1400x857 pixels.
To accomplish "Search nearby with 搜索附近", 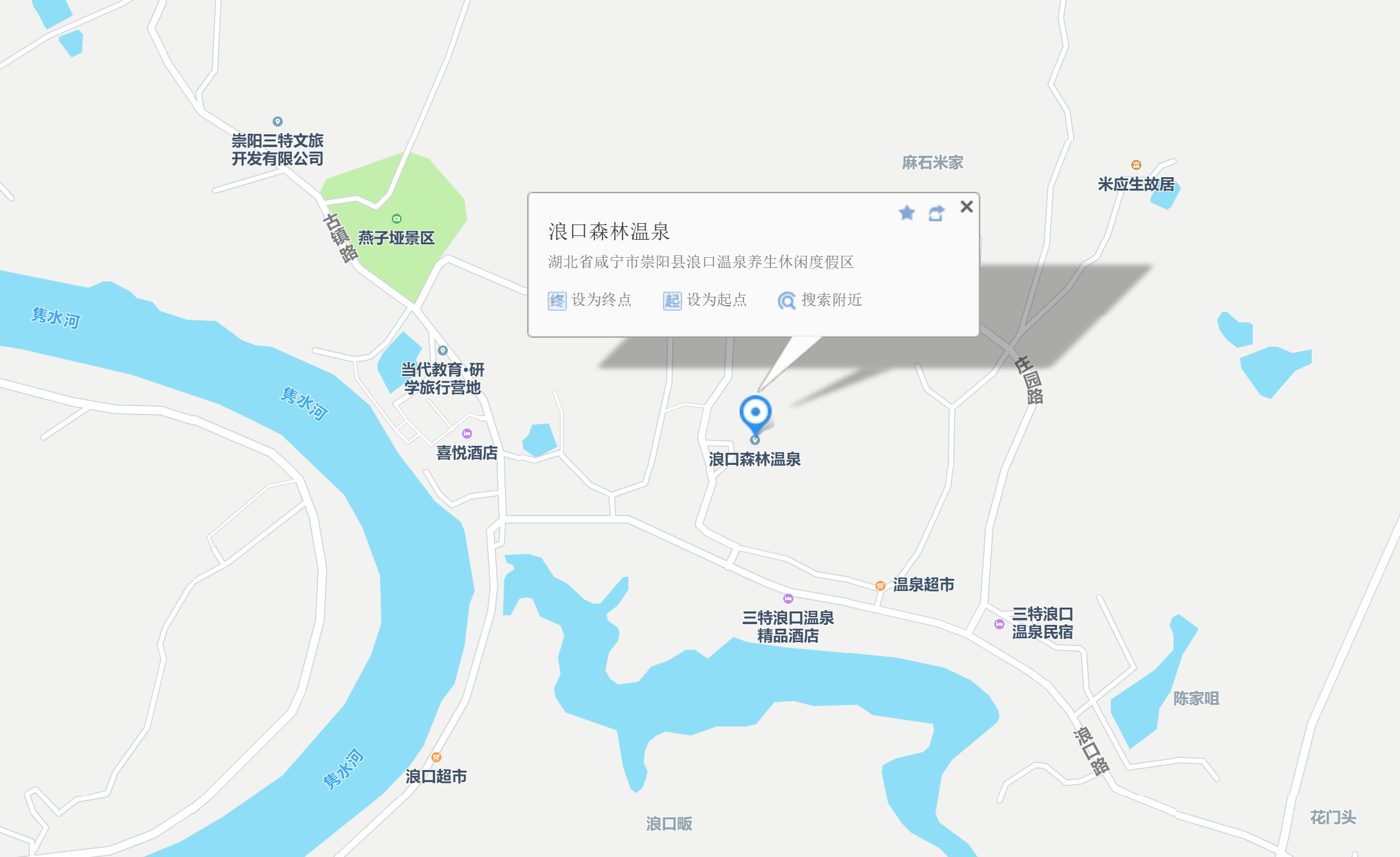I will 820,300.
